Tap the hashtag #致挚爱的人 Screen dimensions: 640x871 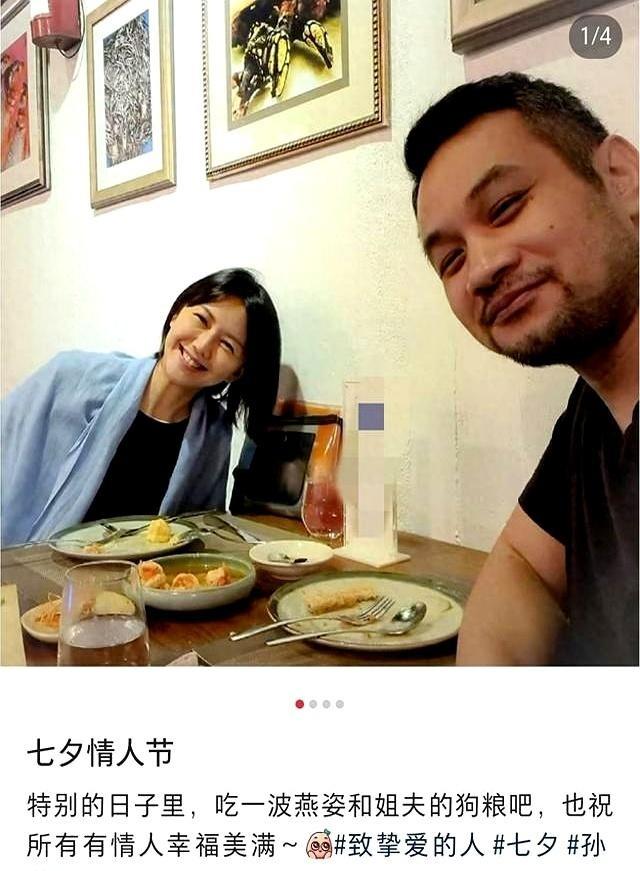pos(408,845)
